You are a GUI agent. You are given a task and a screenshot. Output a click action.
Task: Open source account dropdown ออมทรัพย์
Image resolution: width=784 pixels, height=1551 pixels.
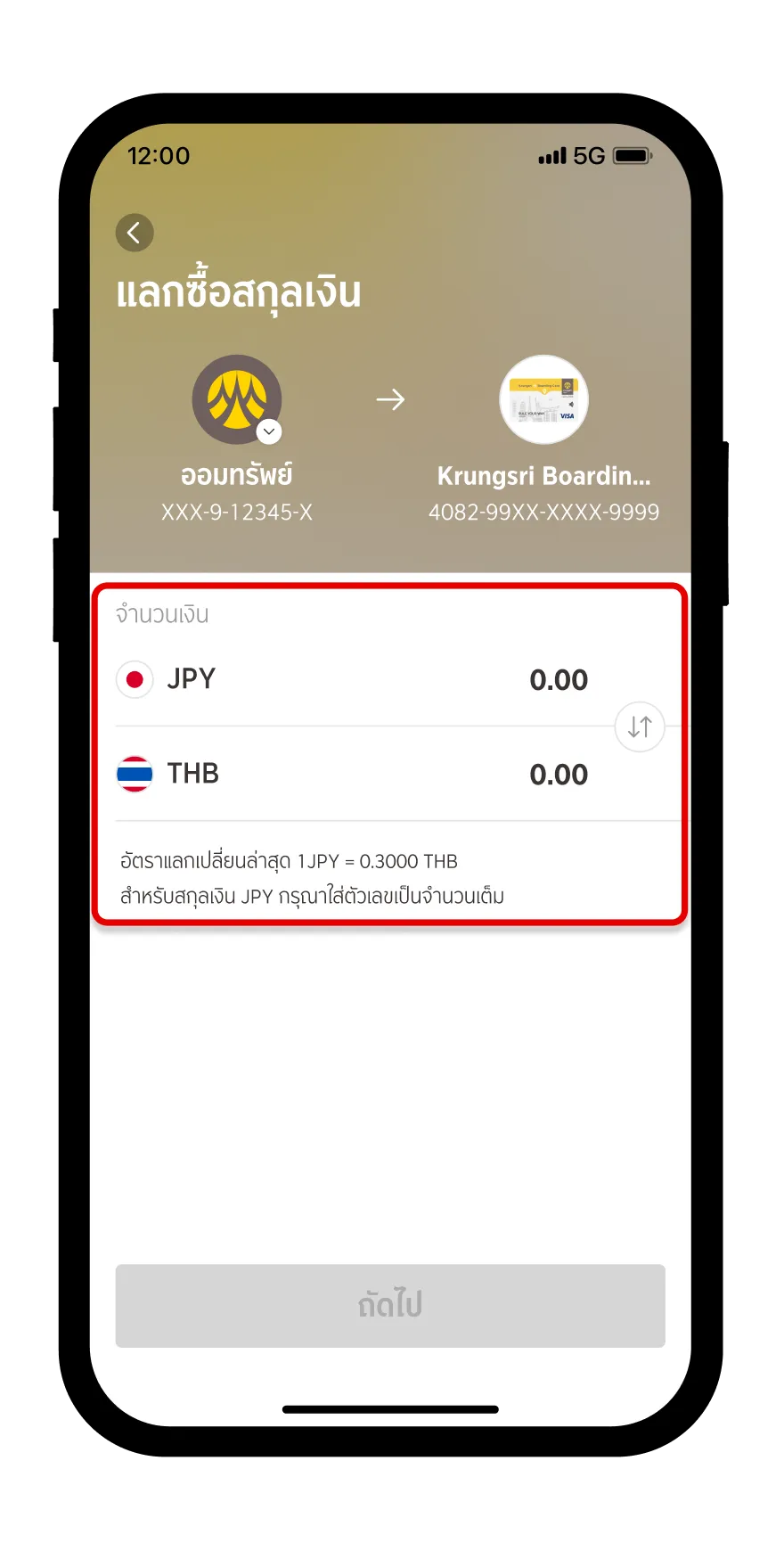pyautogui.click(x=268, y=431)
